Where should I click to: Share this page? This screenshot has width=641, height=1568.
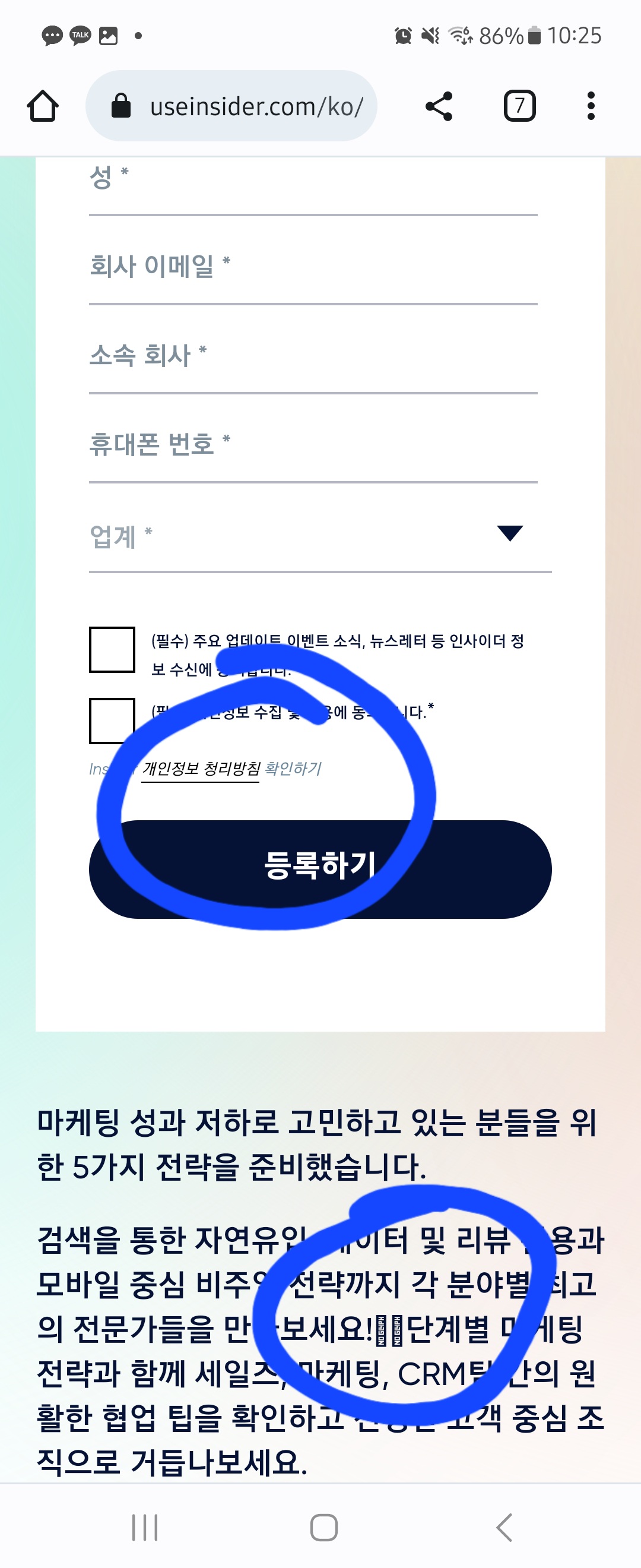(439, 106)
